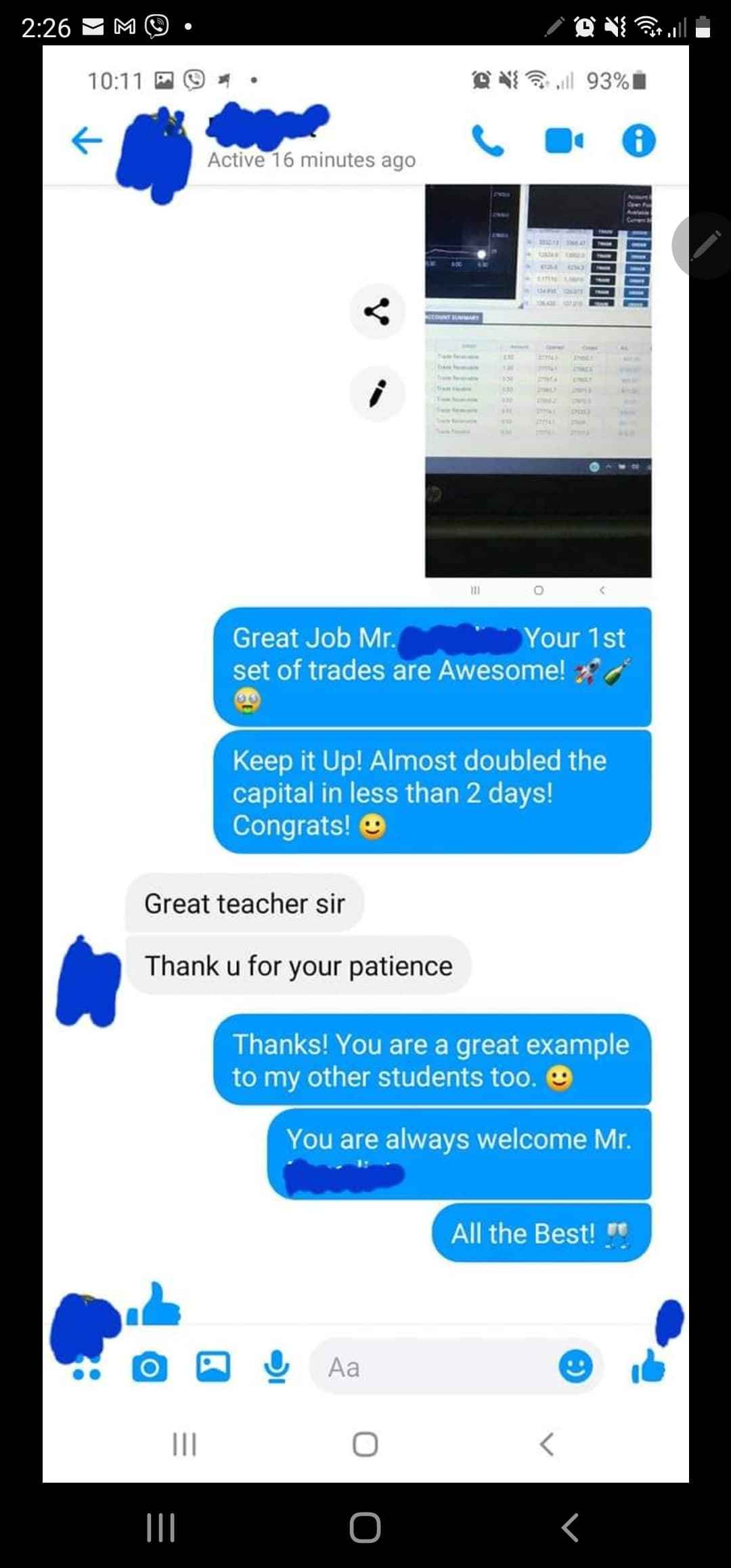Screen dimensions: 731x1568
Task: Go to the home screen
Action: coord(365,1527)
